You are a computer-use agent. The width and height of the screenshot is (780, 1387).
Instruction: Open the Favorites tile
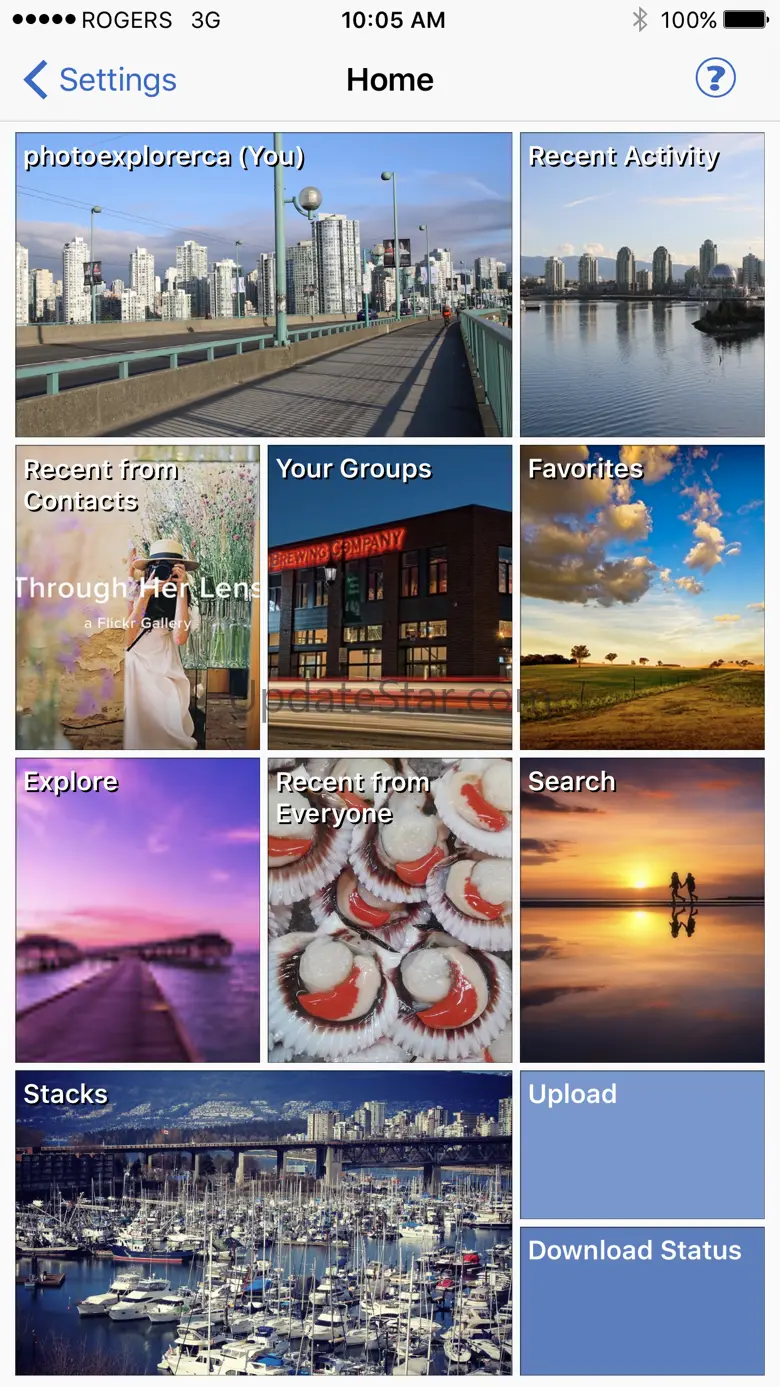tap(642, 597)
